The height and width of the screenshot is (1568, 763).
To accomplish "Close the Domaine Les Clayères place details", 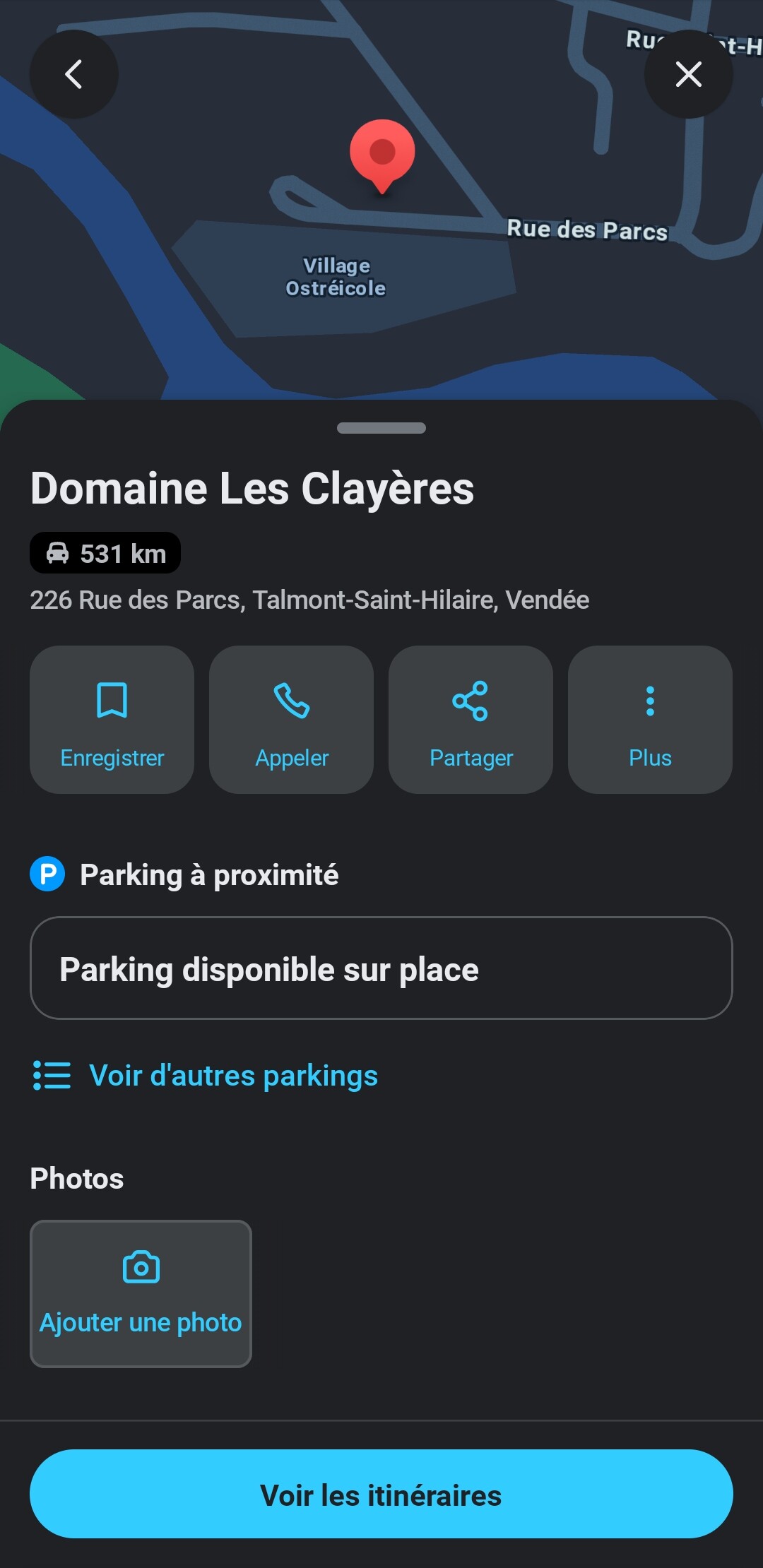I will [688, 74].
